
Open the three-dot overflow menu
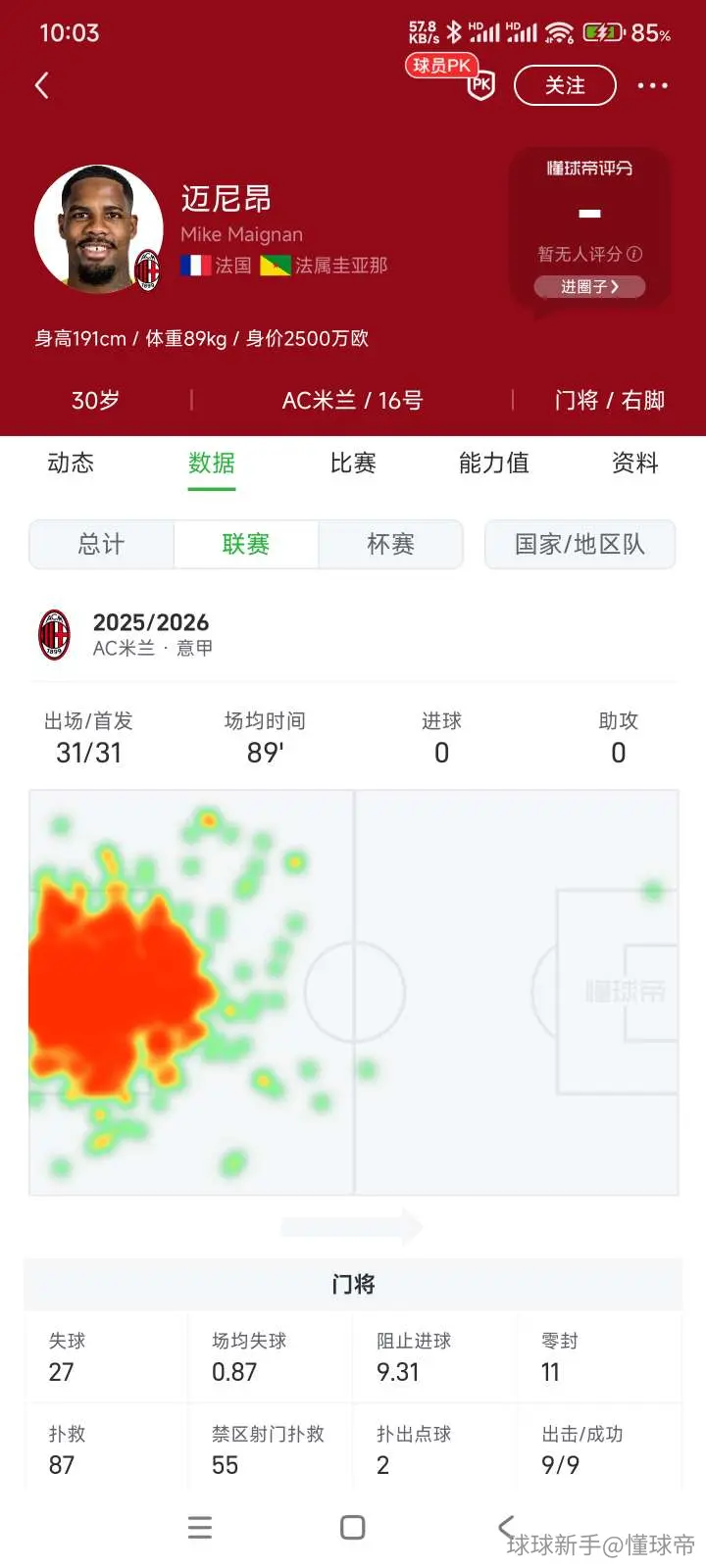[x=653, y=85]
